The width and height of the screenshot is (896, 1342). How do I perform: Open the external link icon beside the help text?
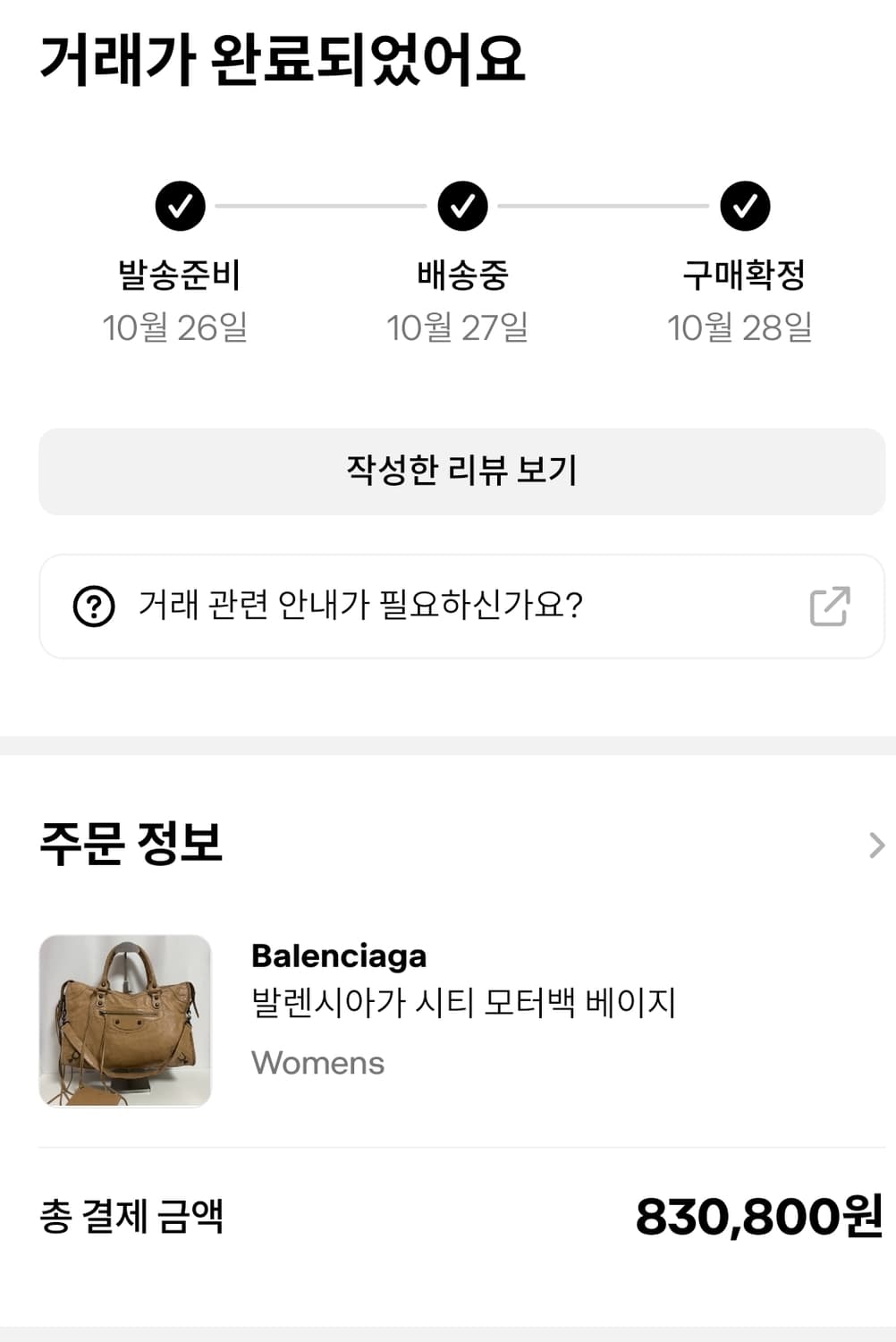(831, 605)
